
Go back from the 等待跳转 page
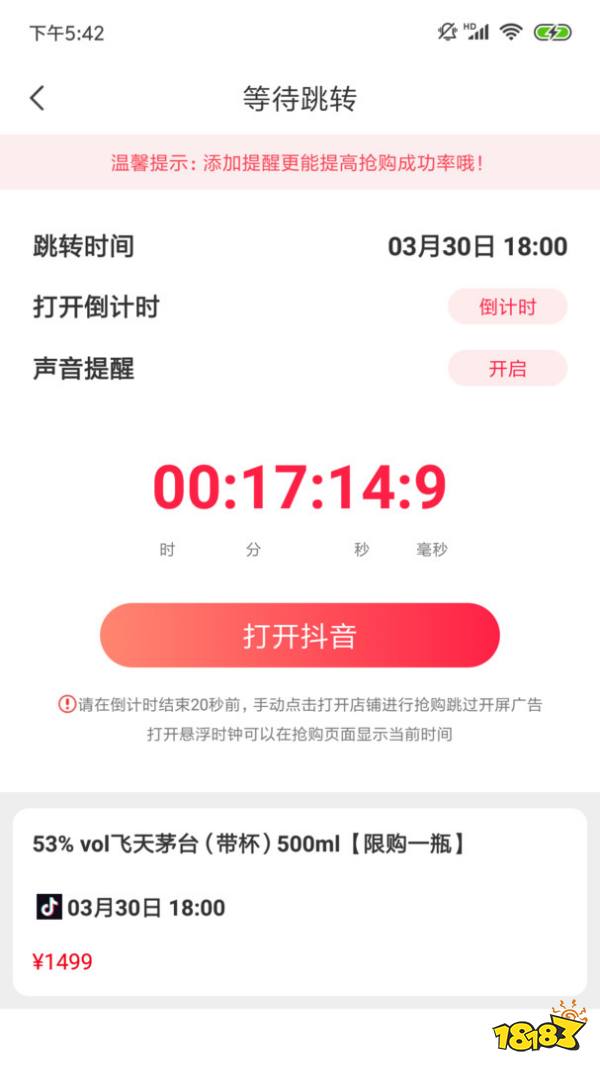pos(38,98)
